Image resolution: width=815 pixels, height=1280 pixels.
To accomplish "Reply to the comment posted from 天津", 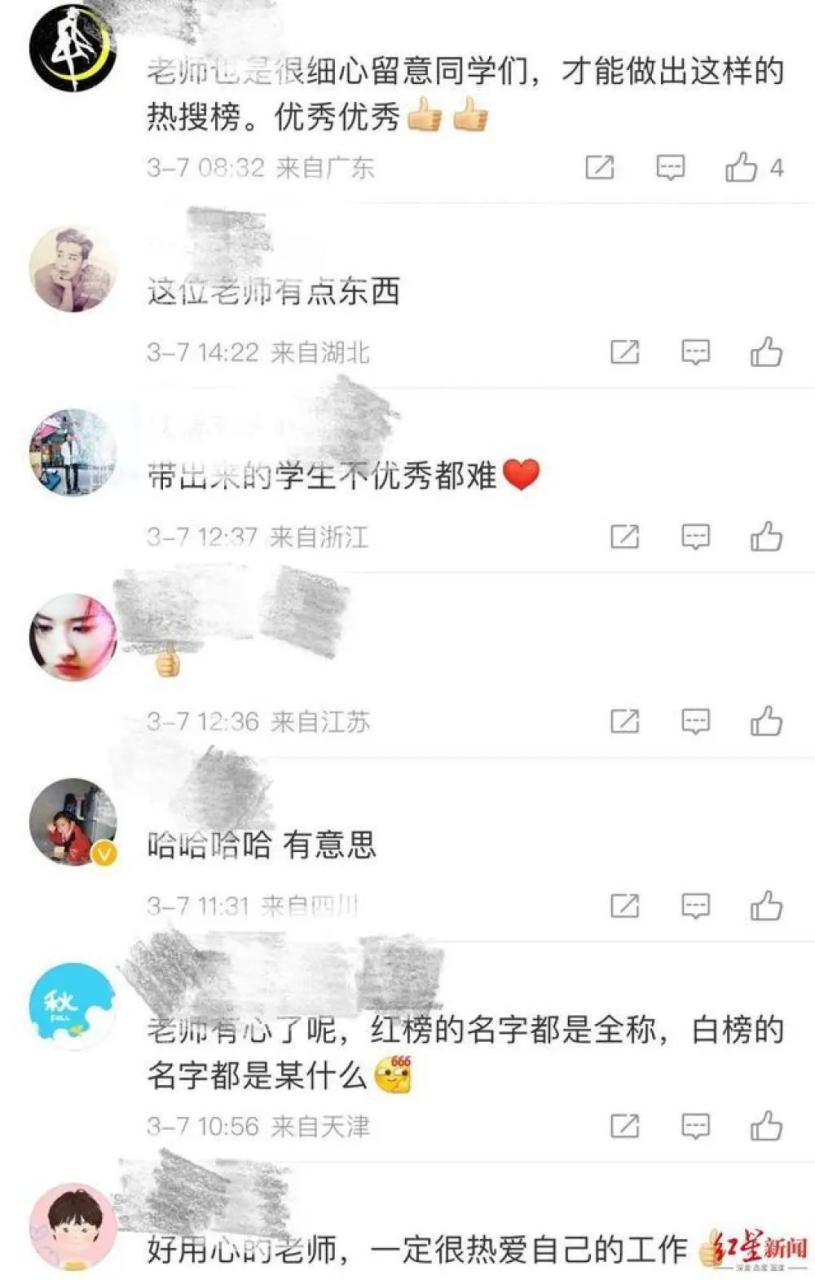I will pyautogui.click(x=696, y=1126).
